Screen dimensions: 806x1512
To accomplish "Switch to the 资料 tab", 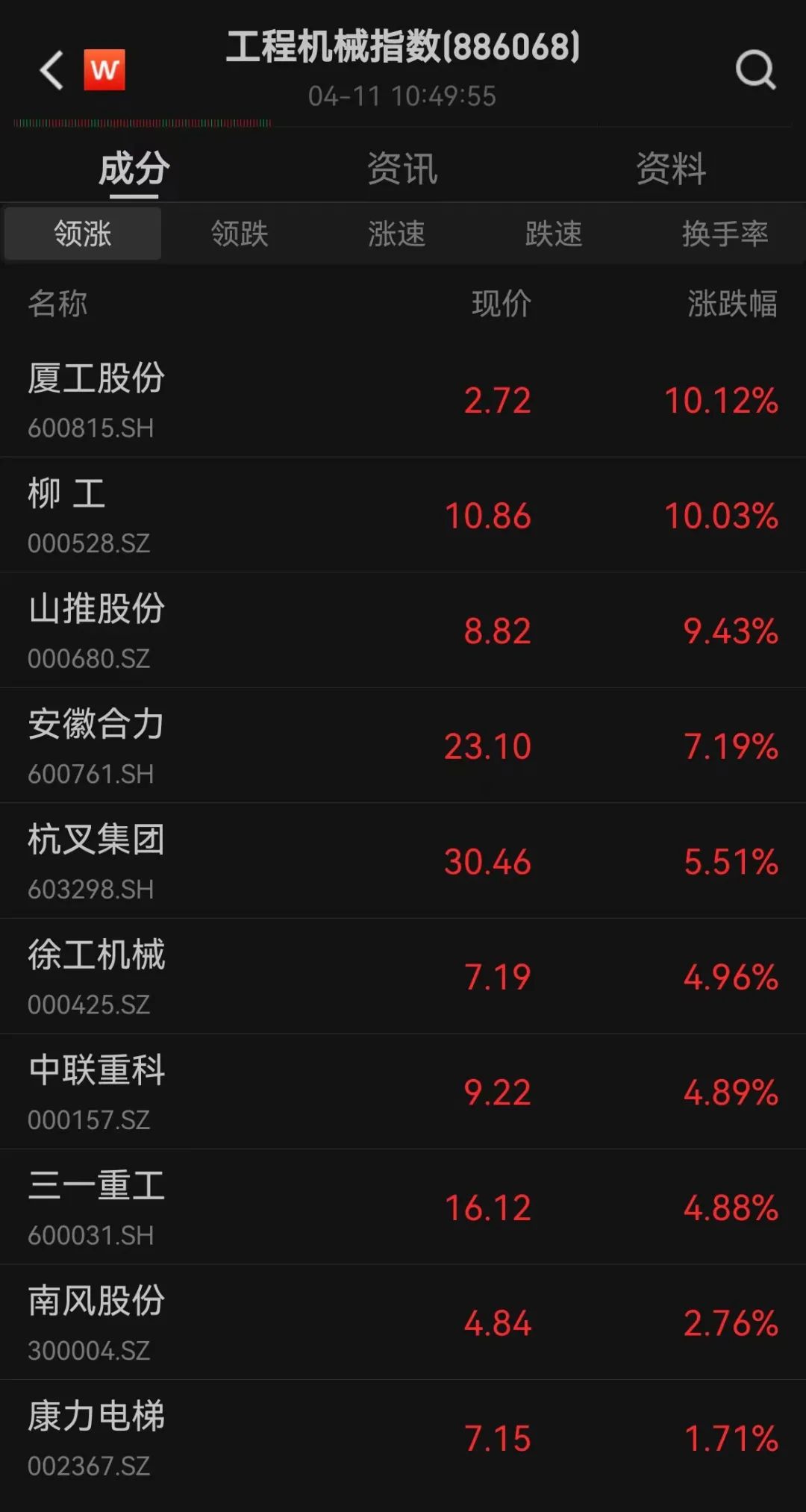I will (x=669, y=169).
